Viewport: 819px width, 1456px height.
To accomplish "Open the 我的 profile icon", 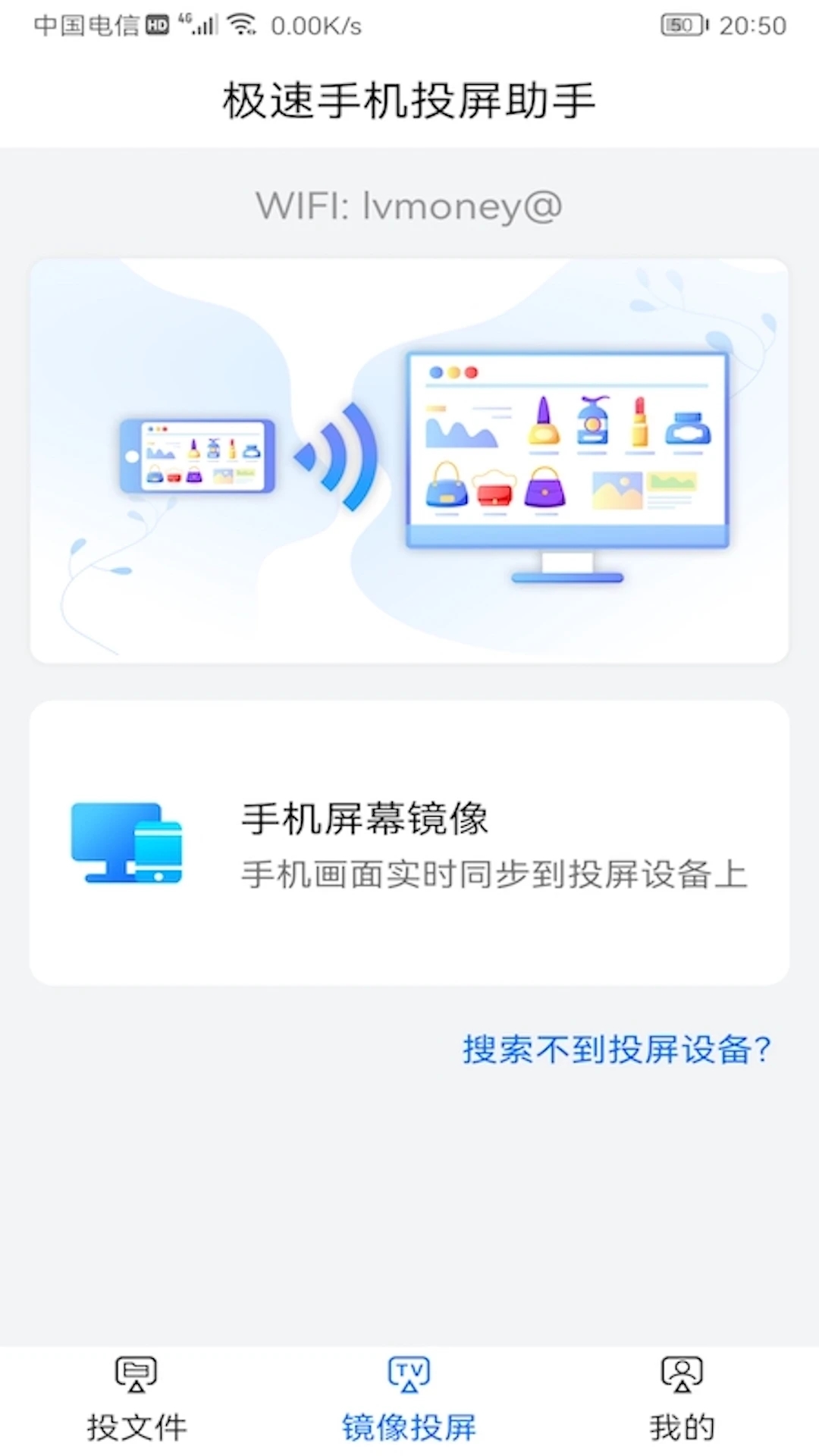I will coord(681,1373).
